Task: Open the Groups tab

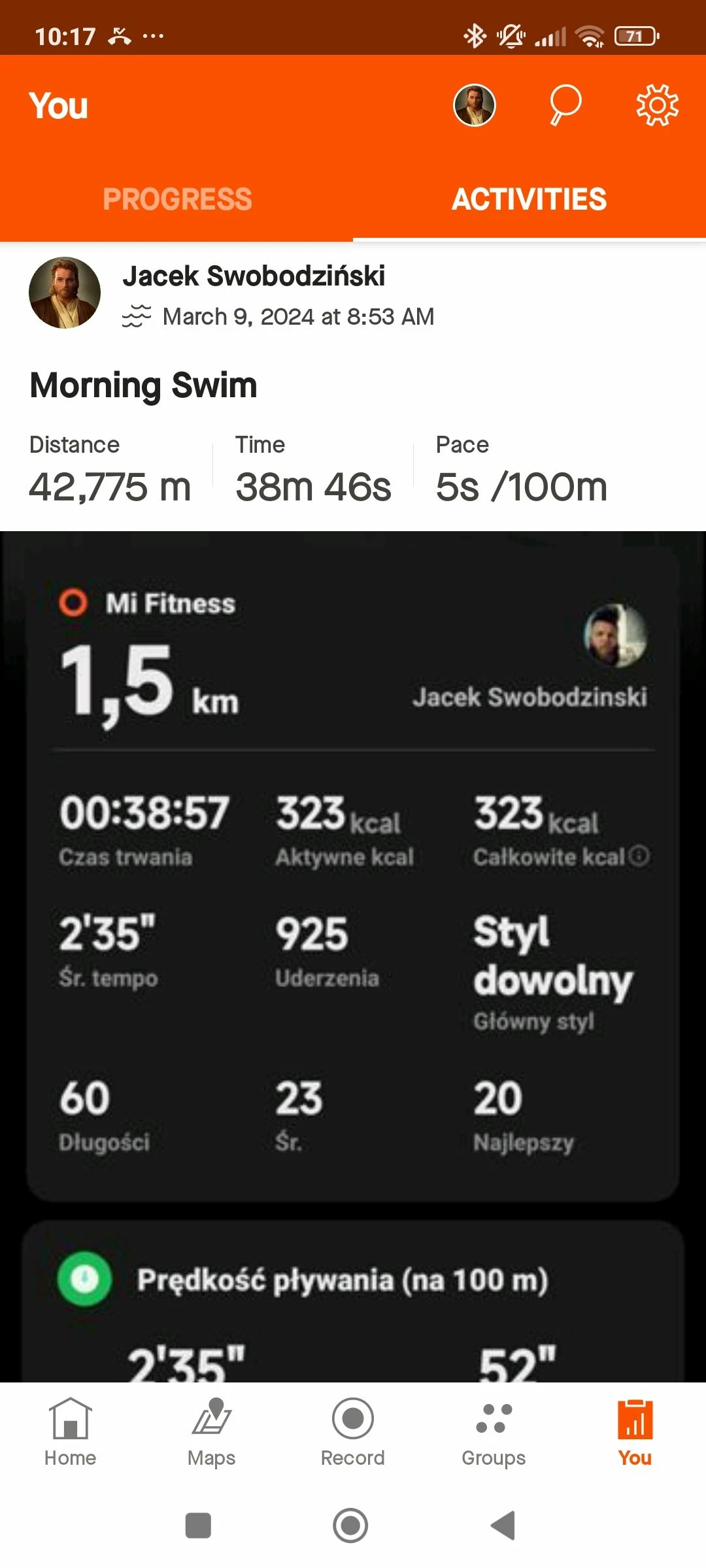Action: pyautogui.click(x=494, y=1431)
